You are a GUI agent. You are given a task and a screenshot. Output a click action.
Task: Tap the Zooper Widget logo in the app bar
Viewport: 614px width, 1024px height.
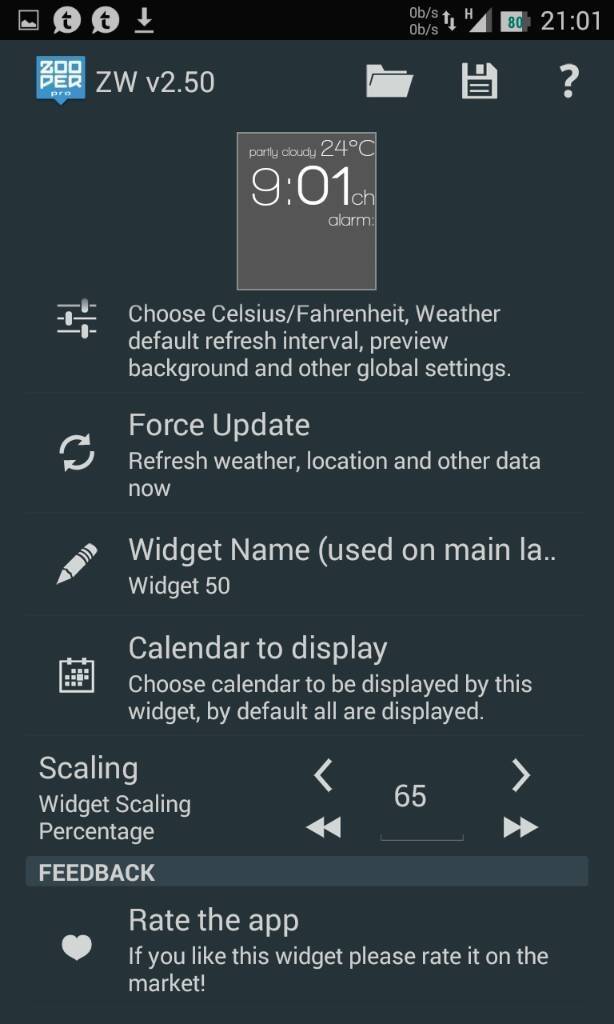pos(60,80)
